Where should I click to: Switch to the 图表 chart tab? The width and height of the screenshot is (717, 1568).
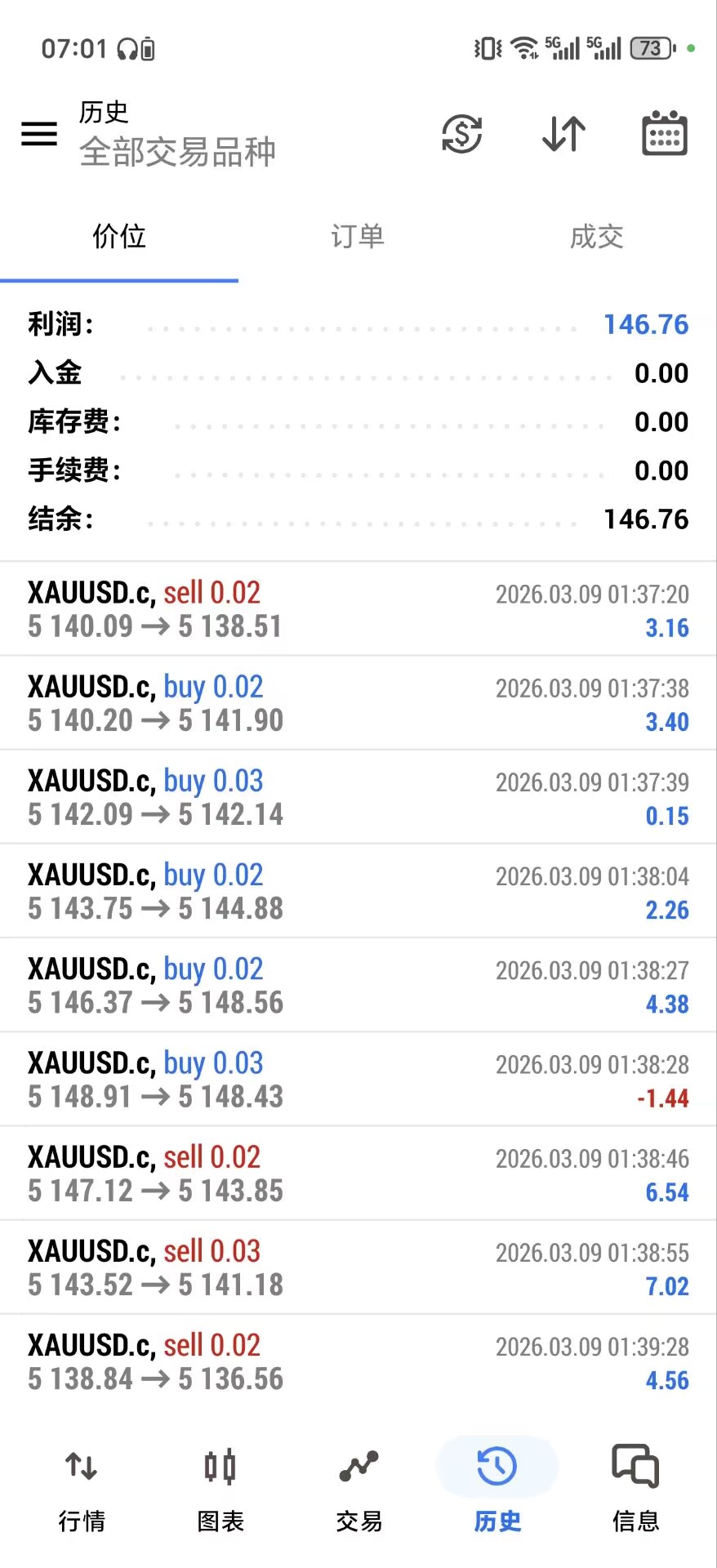click(220, 1486)
